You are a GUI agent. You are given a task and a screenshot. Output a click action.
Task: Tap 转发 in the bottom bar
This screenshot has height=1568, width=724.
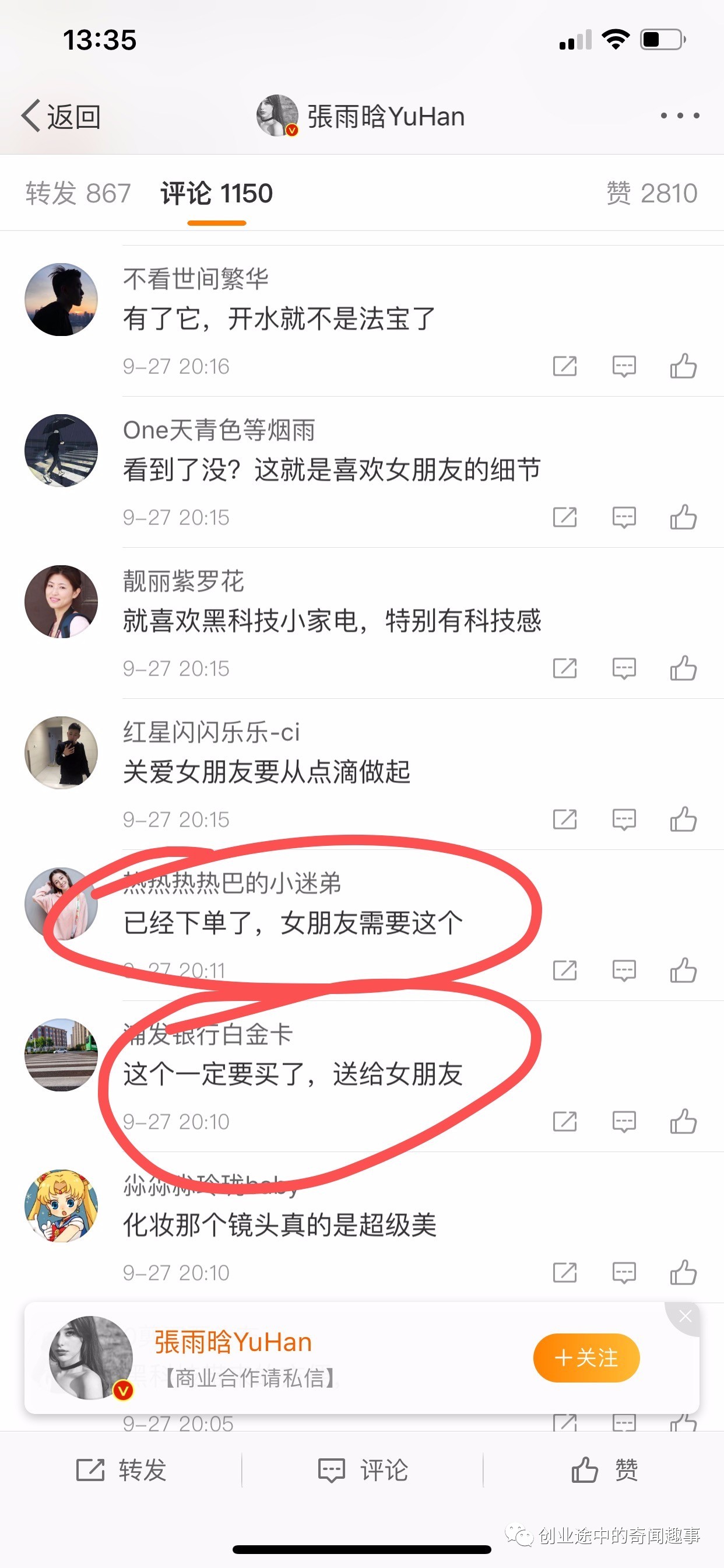click(x=121, y=1471)
